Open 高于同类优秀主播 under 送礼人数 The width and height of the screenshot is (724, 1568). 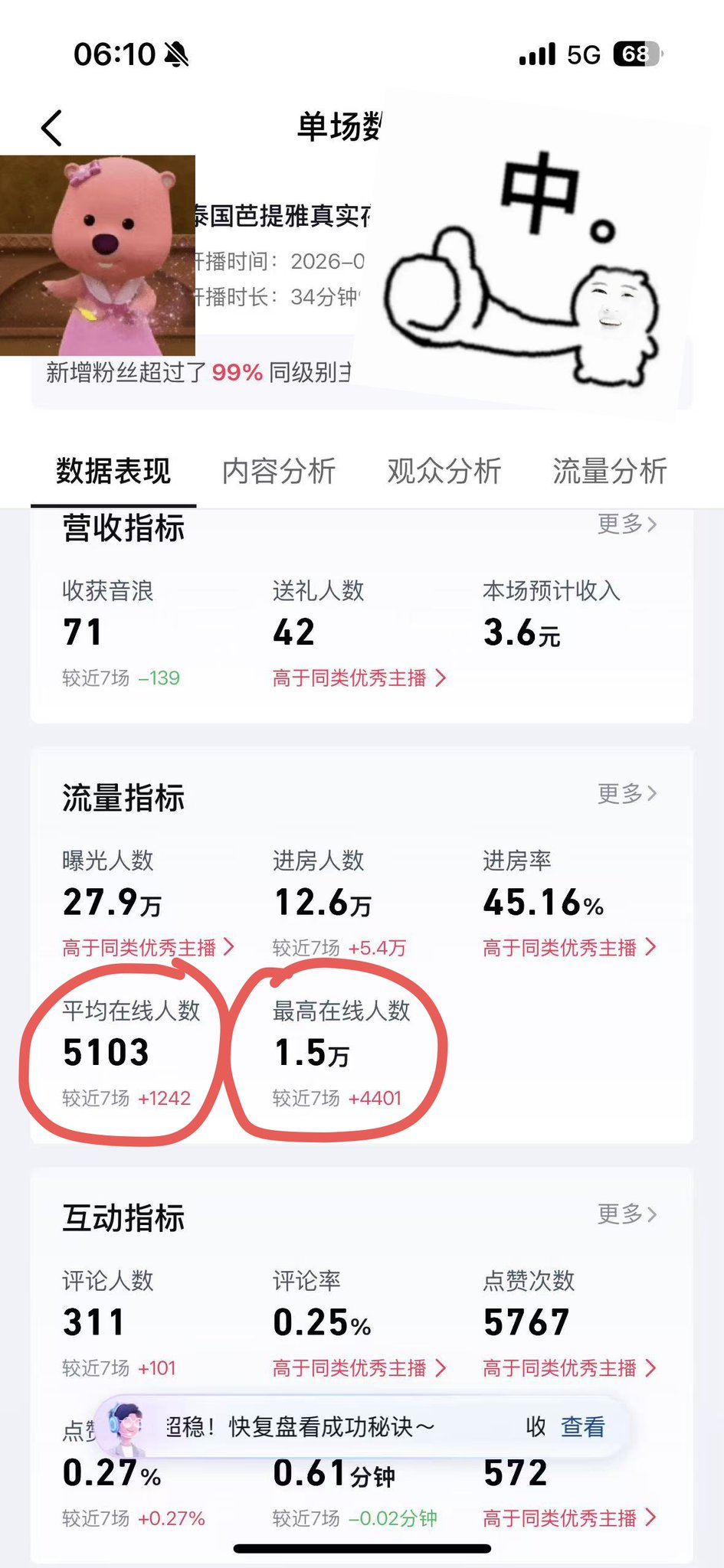(x=359, y=678)
